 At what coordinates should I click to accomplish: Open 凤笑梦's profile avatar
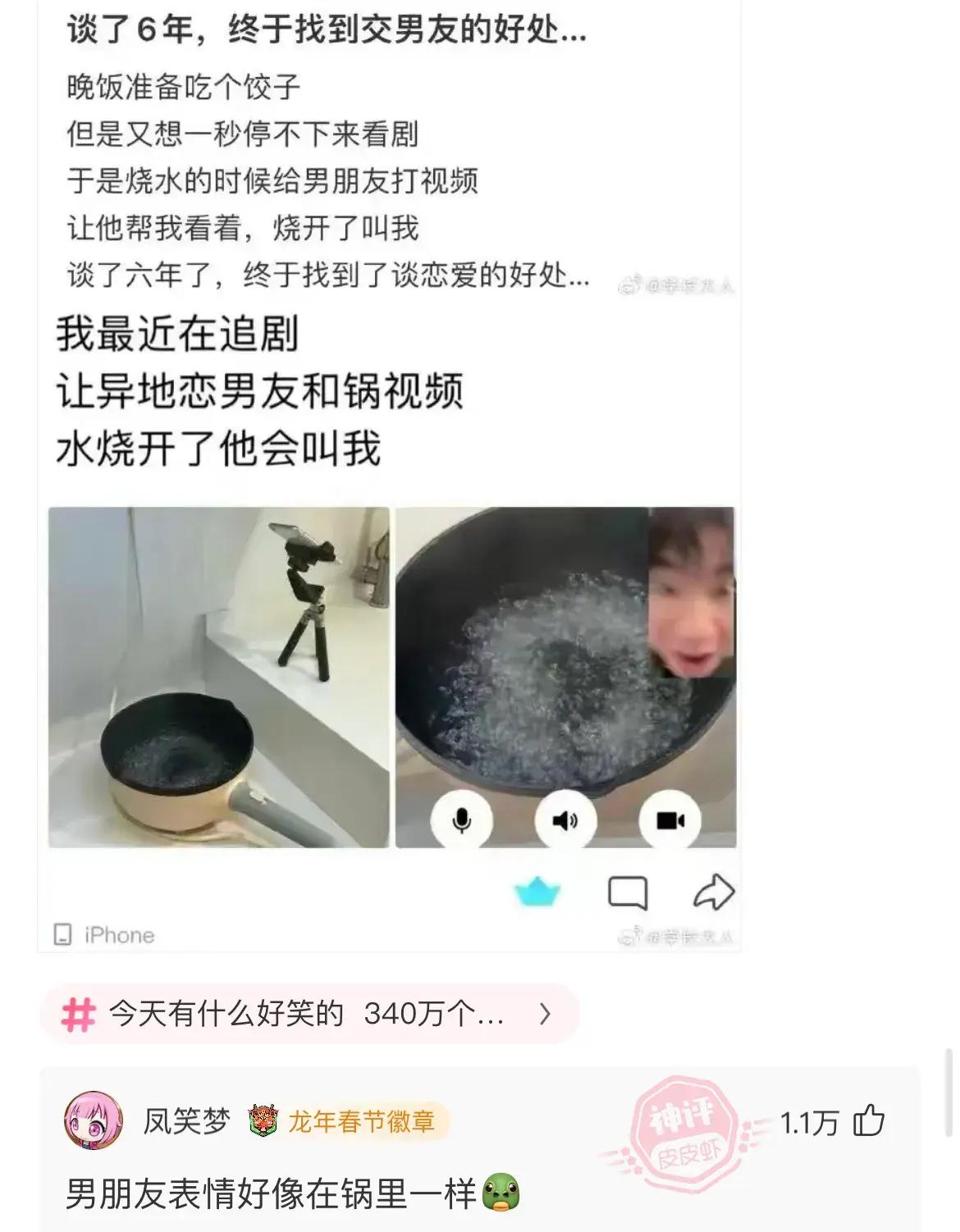[x=94, y=1121]
